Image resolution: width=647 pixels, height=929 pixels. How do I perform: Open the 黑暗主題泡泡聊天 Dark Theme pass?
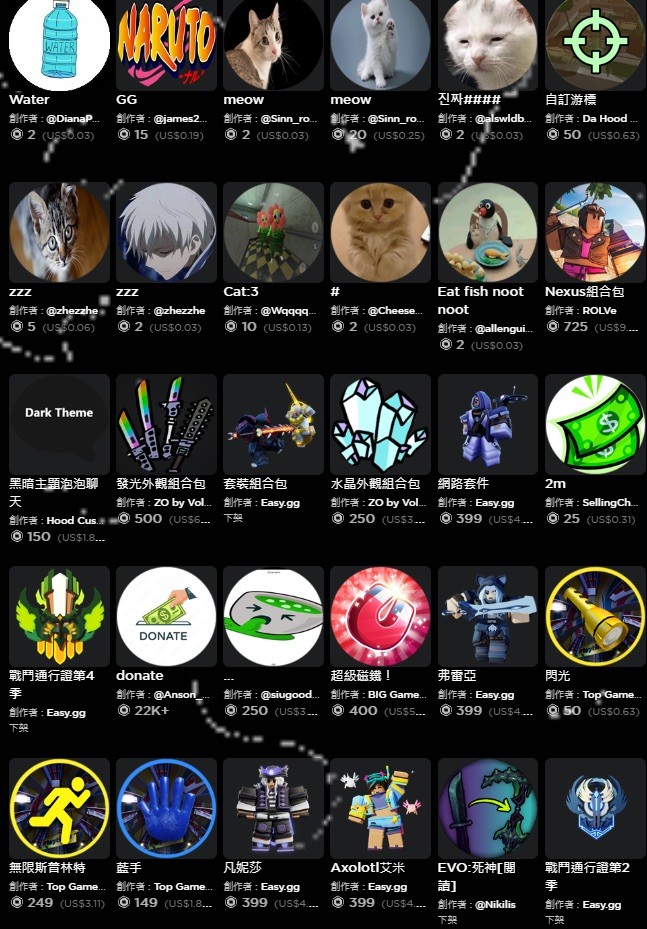(x=59, y=424)
